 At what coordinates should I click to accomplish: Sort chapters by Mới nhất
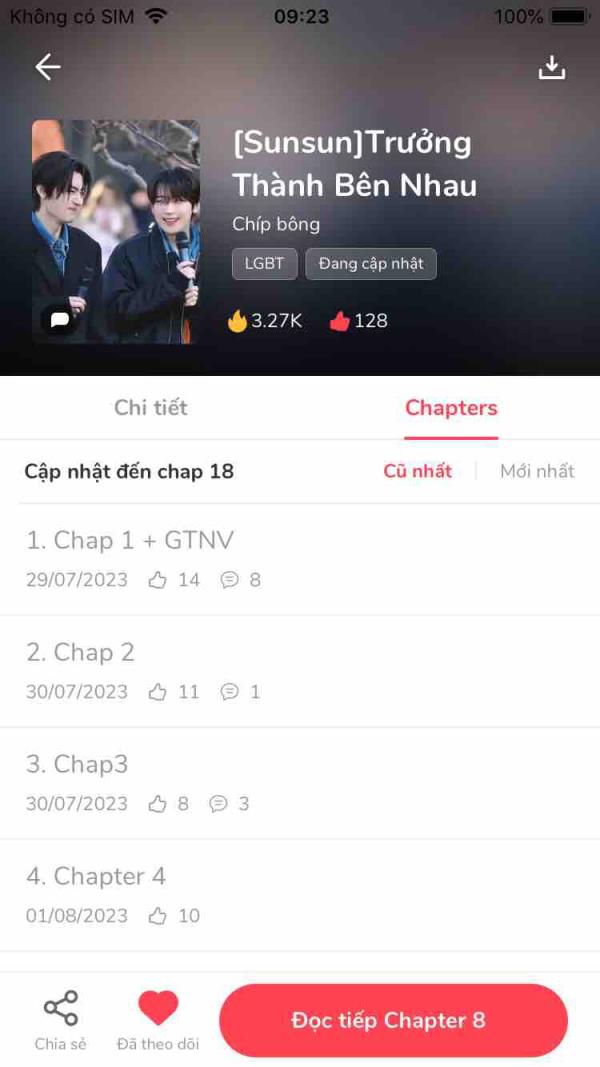pos(537,471)
